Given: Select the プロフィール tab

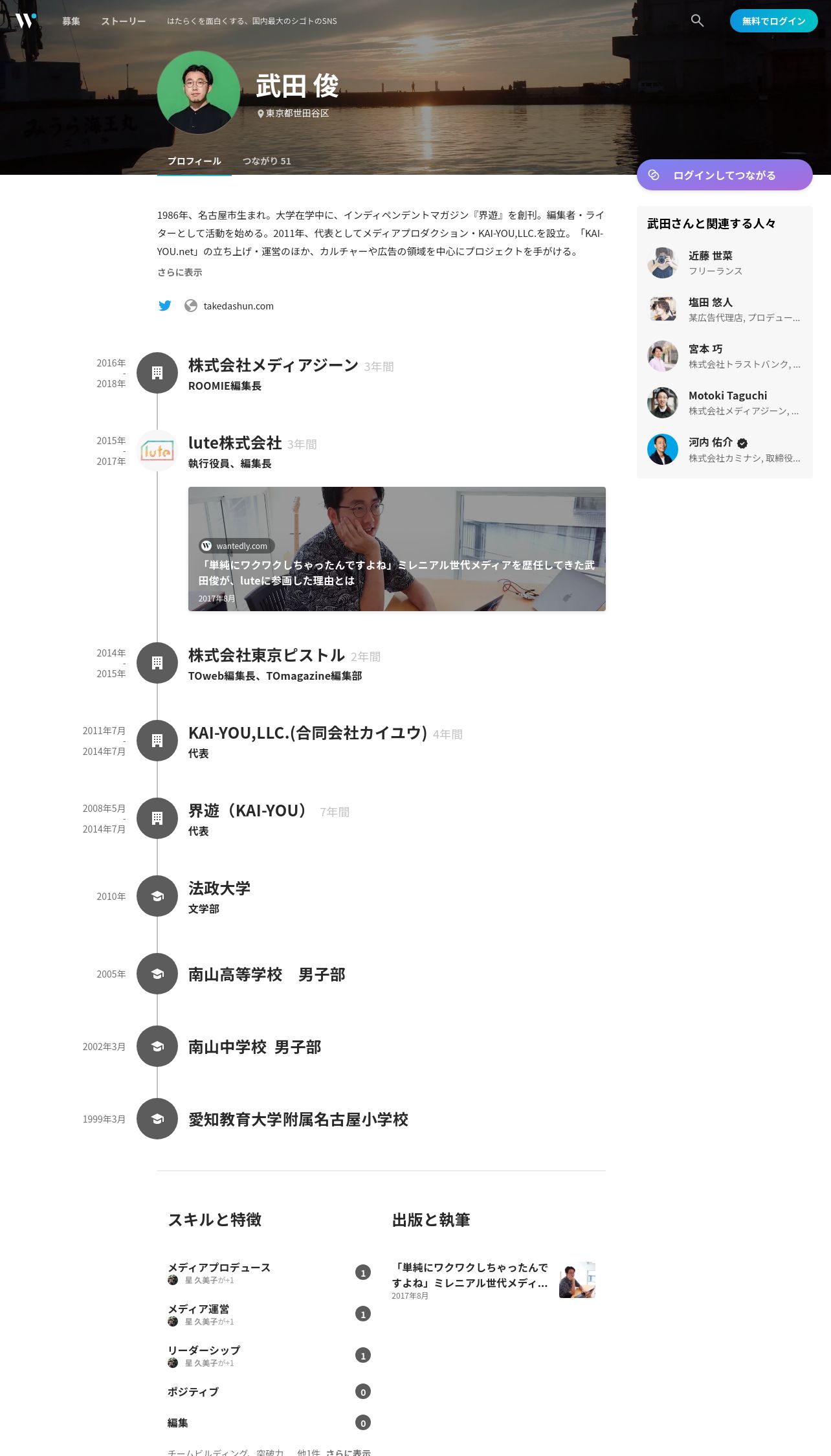Looking at the screenshot, I should pyautogui.click(x=194, y=161).
